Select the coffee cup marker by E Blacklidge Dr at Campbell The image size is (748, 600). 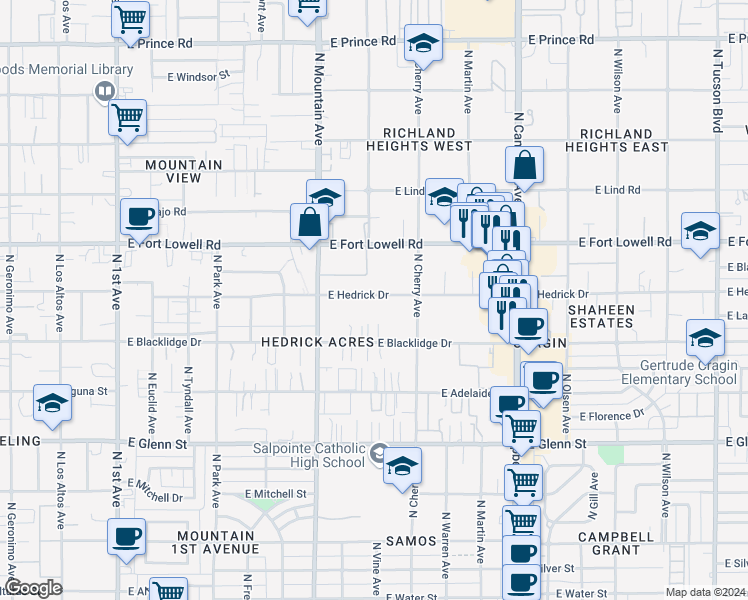tap(529, 328)
